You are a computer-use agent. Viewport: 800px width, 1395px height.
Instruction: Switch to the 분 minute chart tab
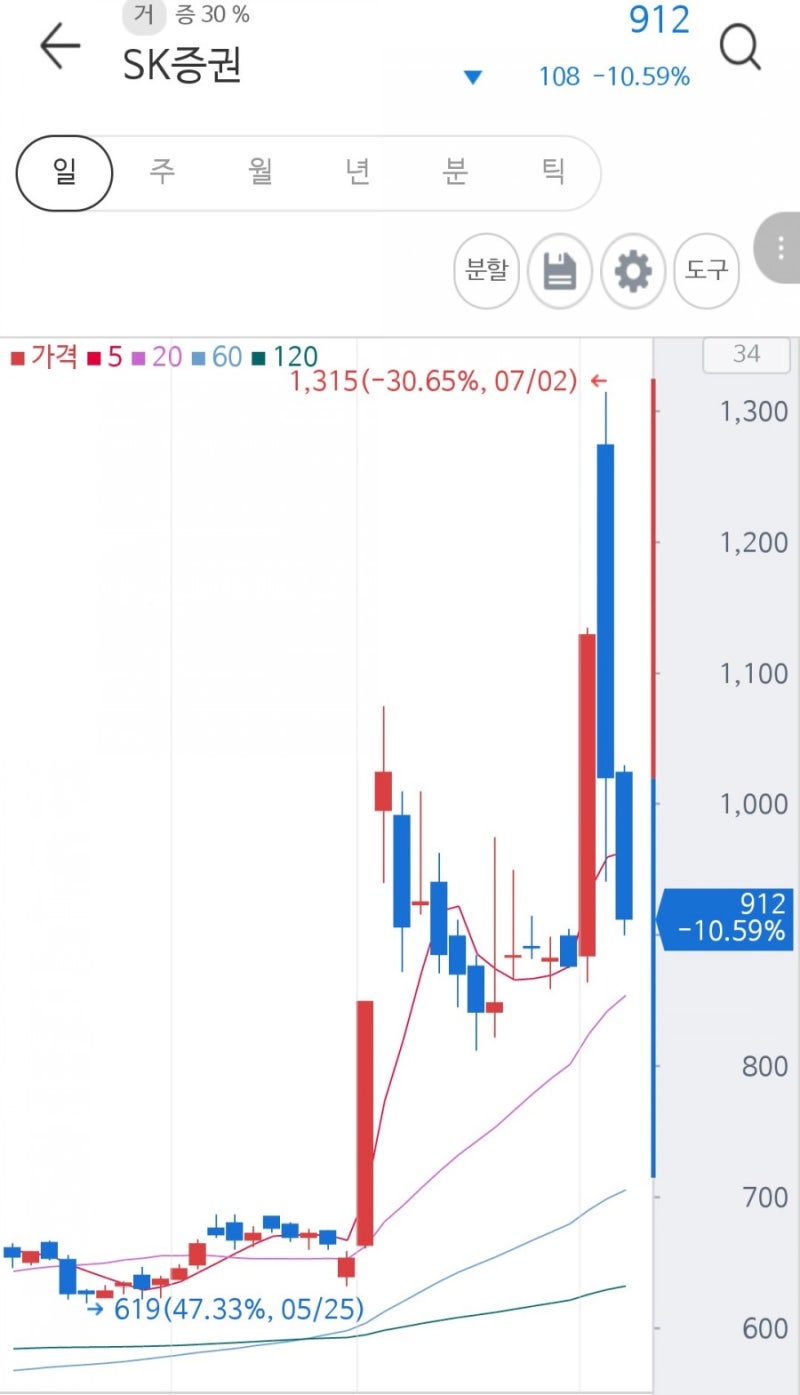pyautogui.click(x=458, y=172)
